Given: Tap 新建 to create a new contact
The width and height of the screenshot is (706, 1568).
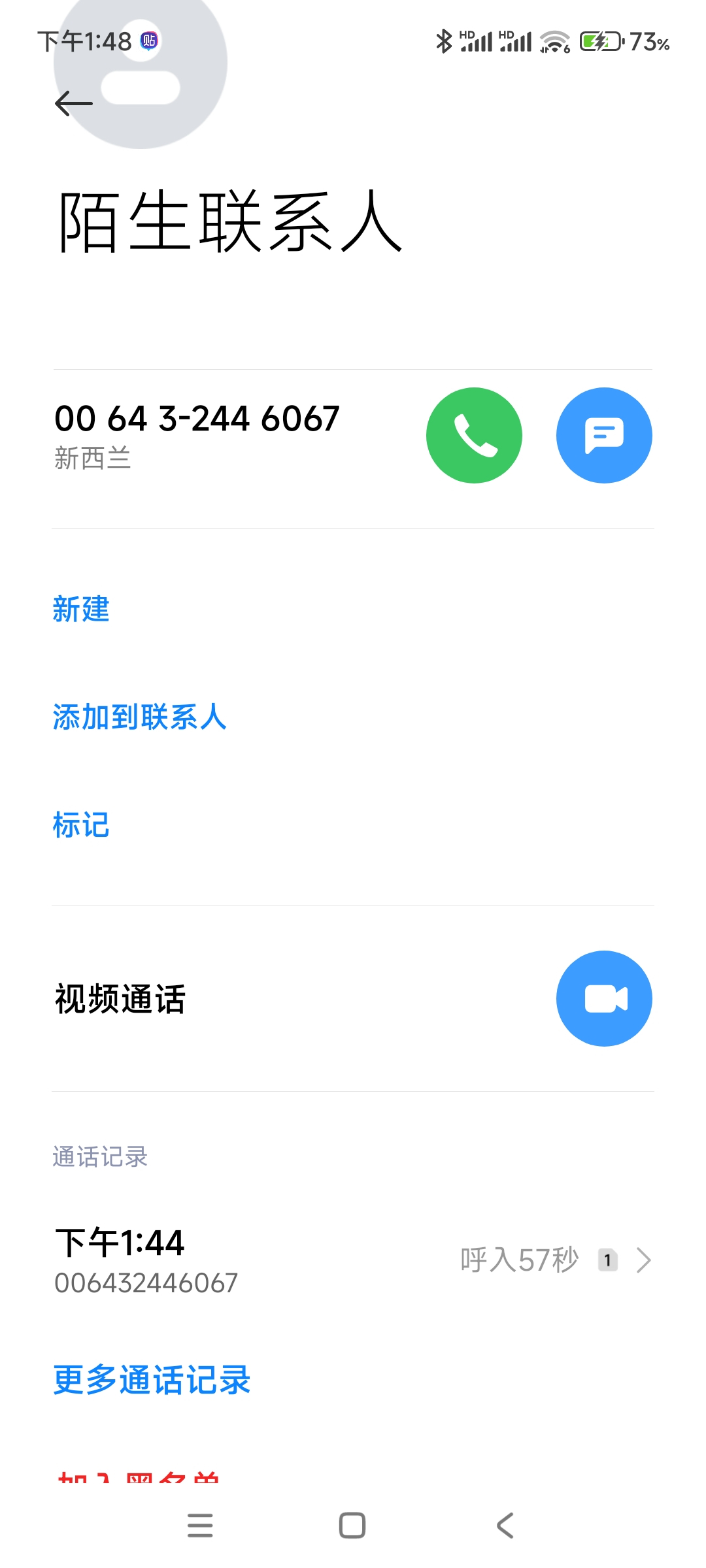Looking at the screenshot, I should (x=81, y=609).
